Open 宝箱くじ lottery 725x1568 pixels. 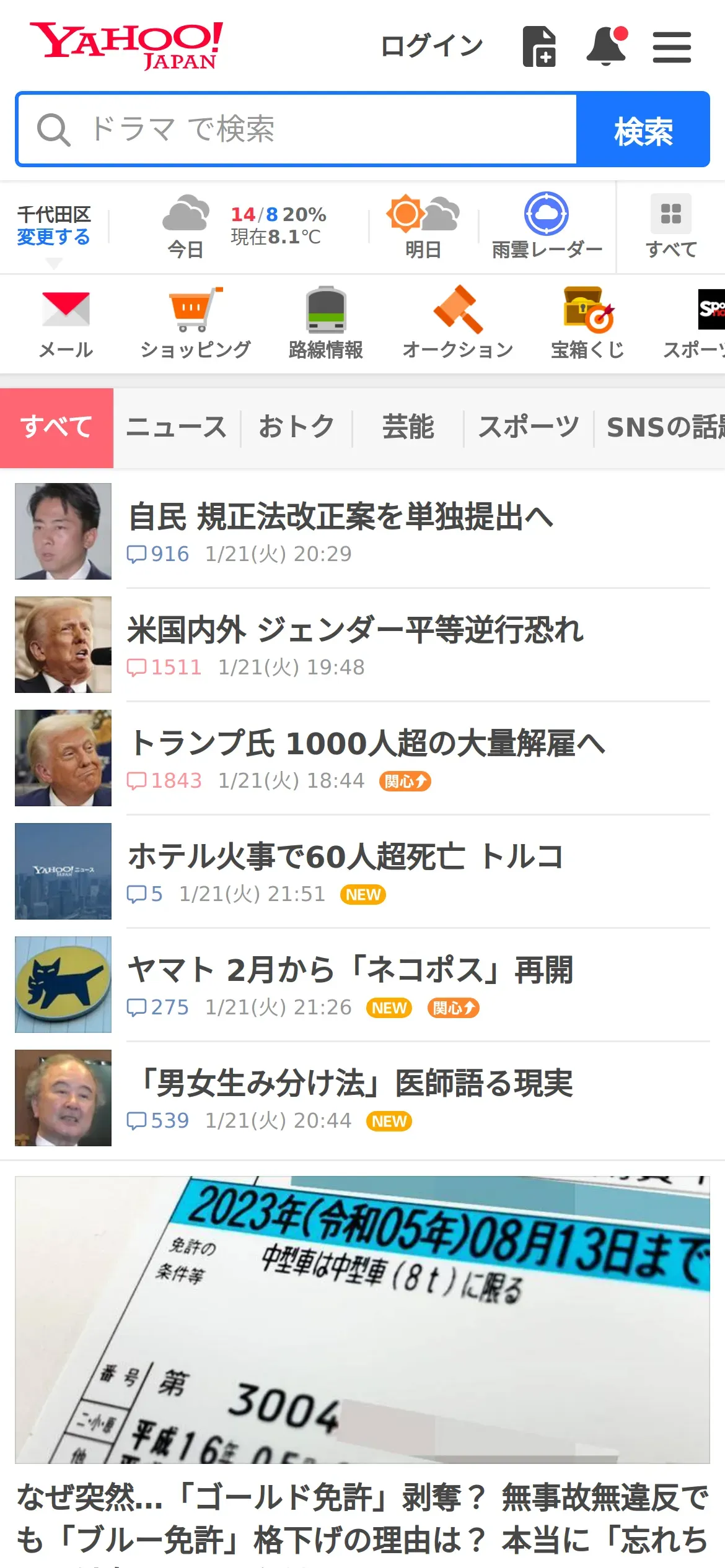587,323
